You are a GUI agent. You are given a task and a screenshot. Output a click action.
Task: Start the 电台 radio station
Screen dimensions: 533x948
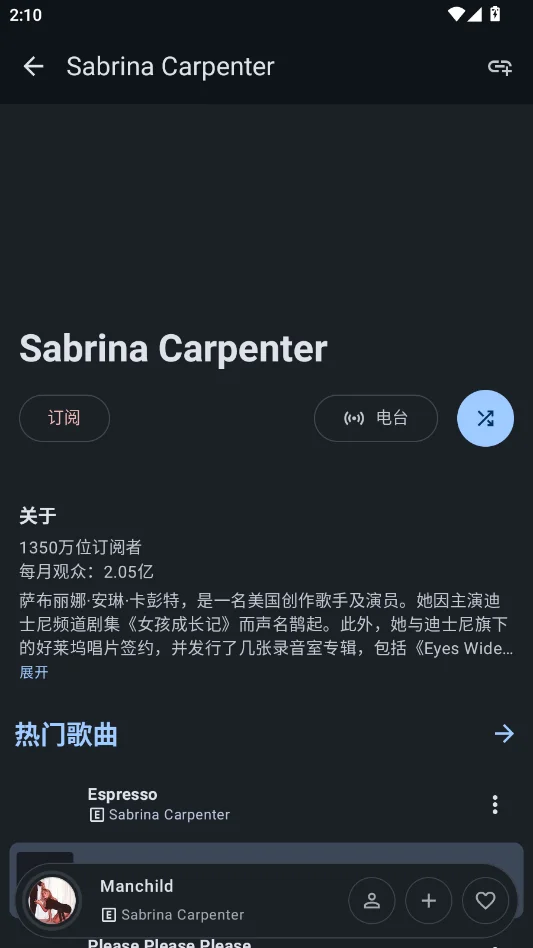point(375,418)
